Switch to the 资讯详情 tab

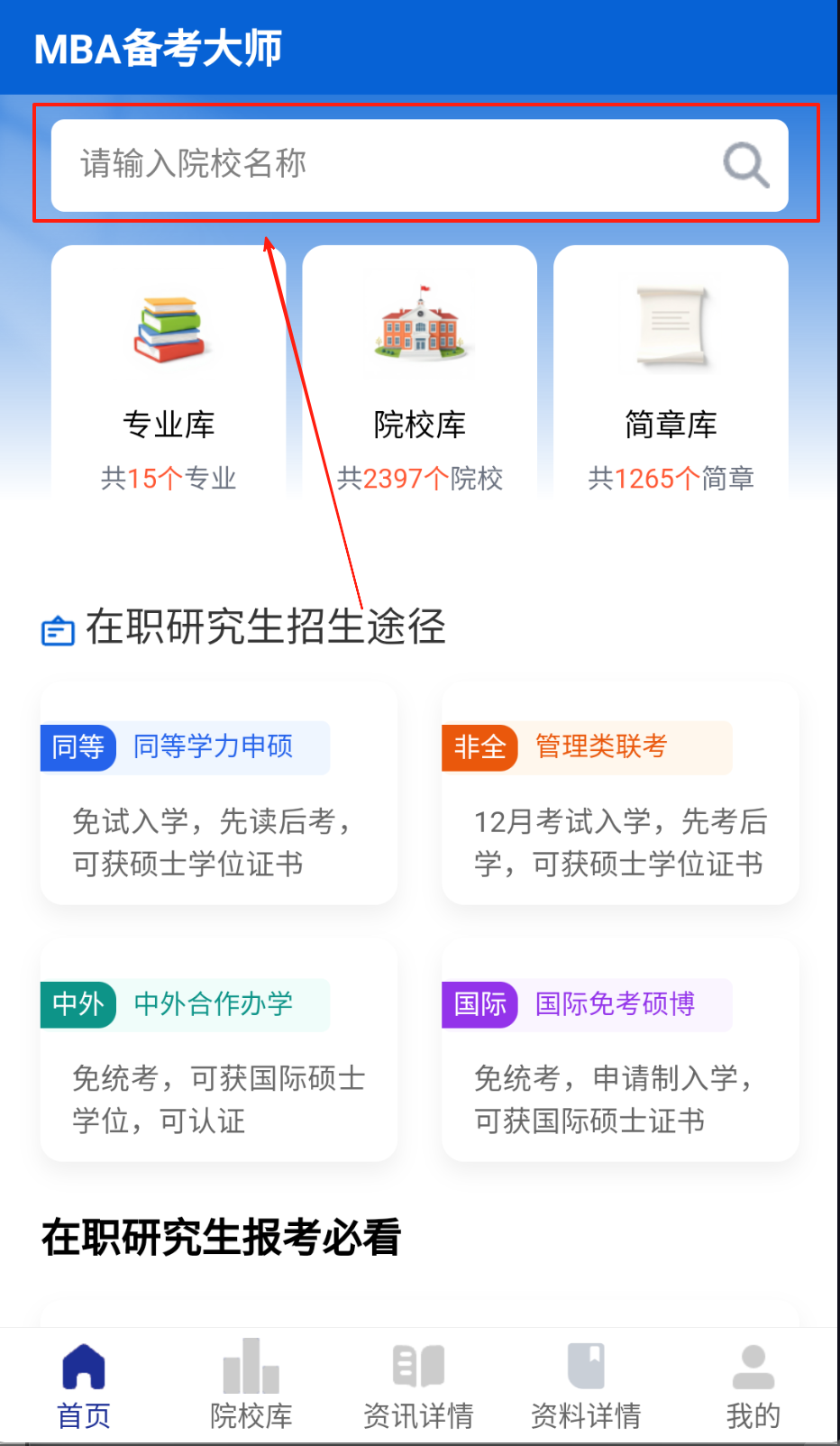click(x=418, y=1386)
